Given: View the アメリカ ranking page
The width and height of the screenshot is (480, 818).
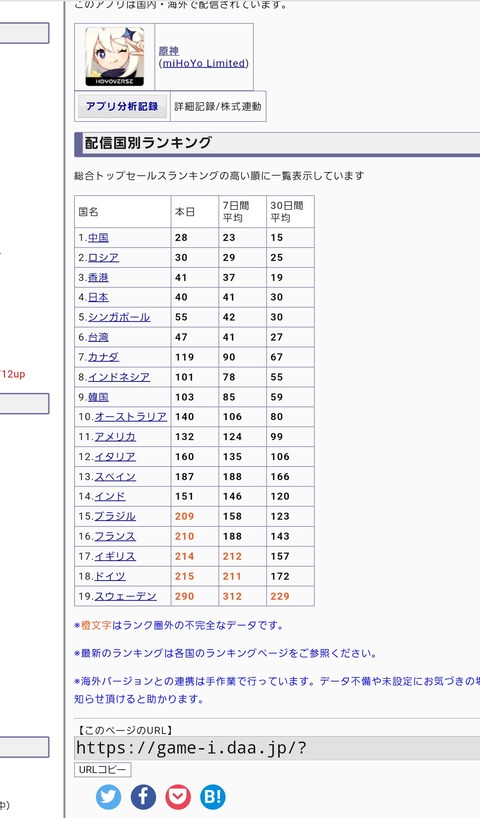Looking at the screenshot, I should coord(115,437).
